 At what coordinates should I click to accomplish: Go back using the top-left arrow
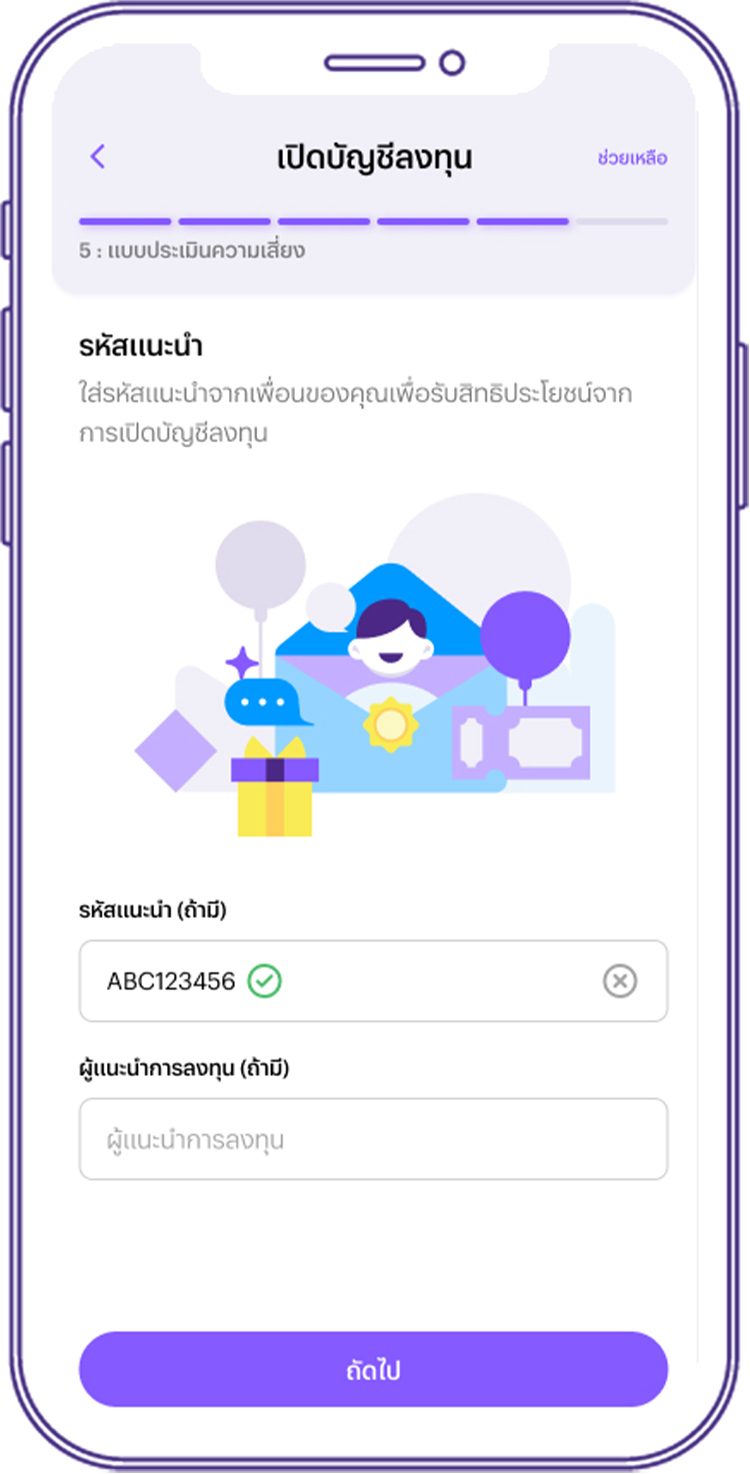point(97,156)
